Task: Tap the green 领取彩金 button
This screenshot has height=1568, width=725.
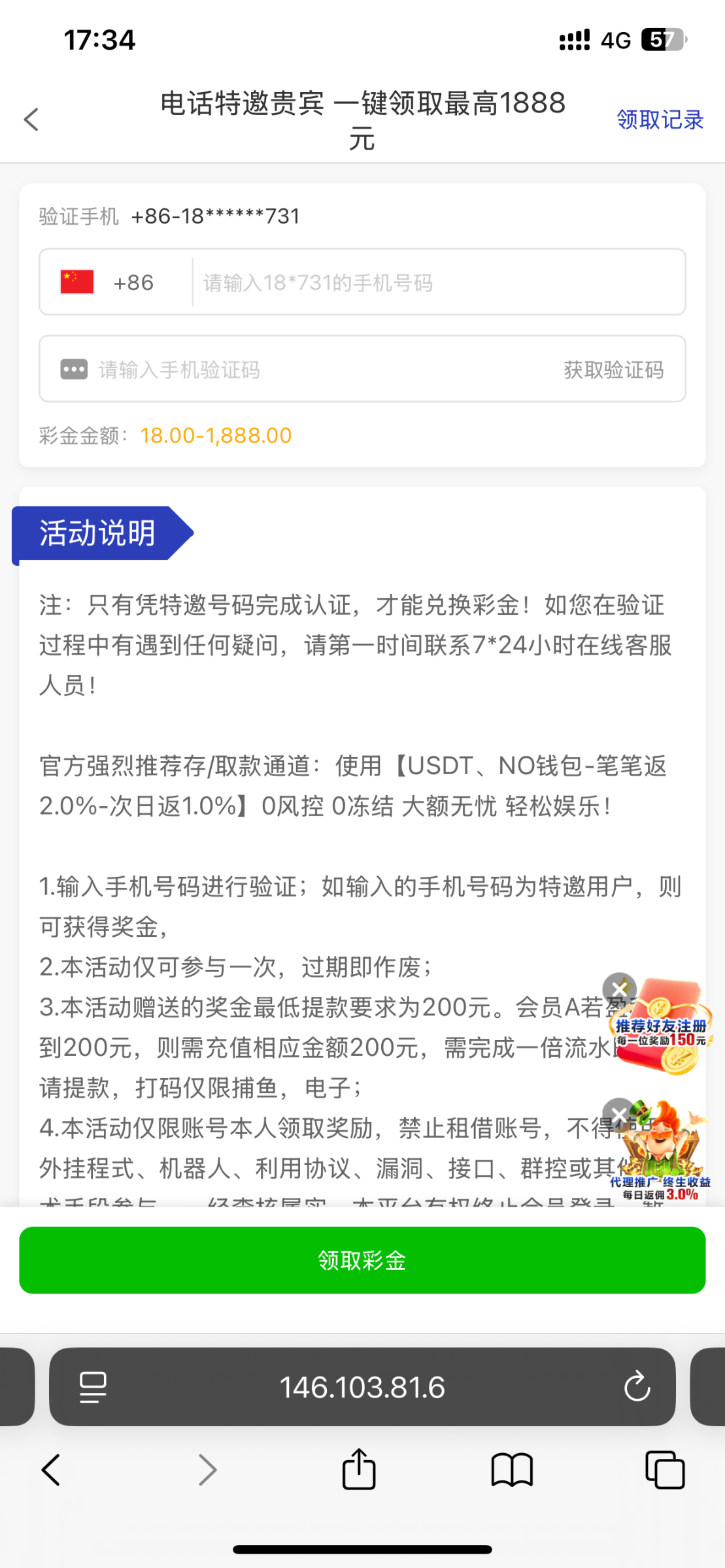Action: coord(362,1260)
